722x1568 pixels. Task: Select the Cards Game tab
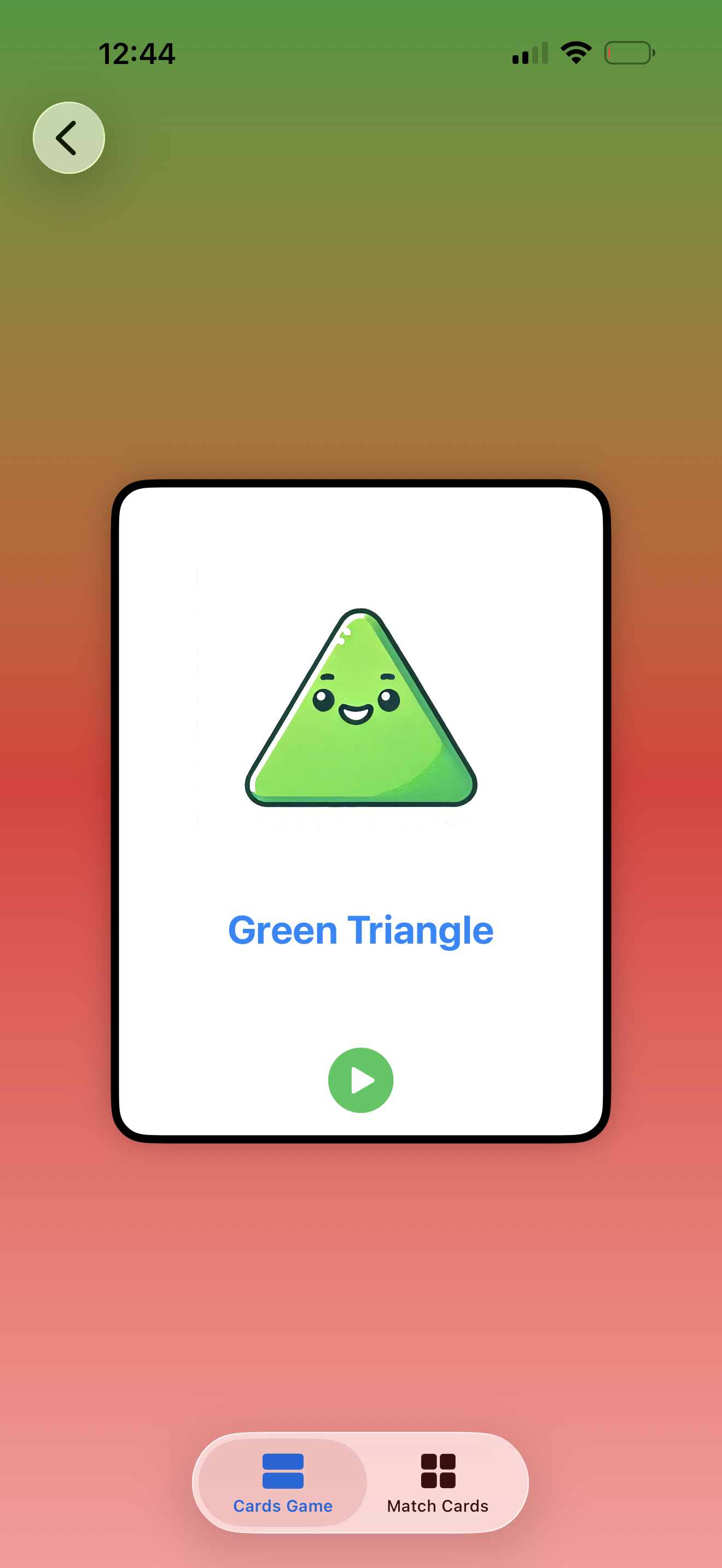coord(283,1482)
